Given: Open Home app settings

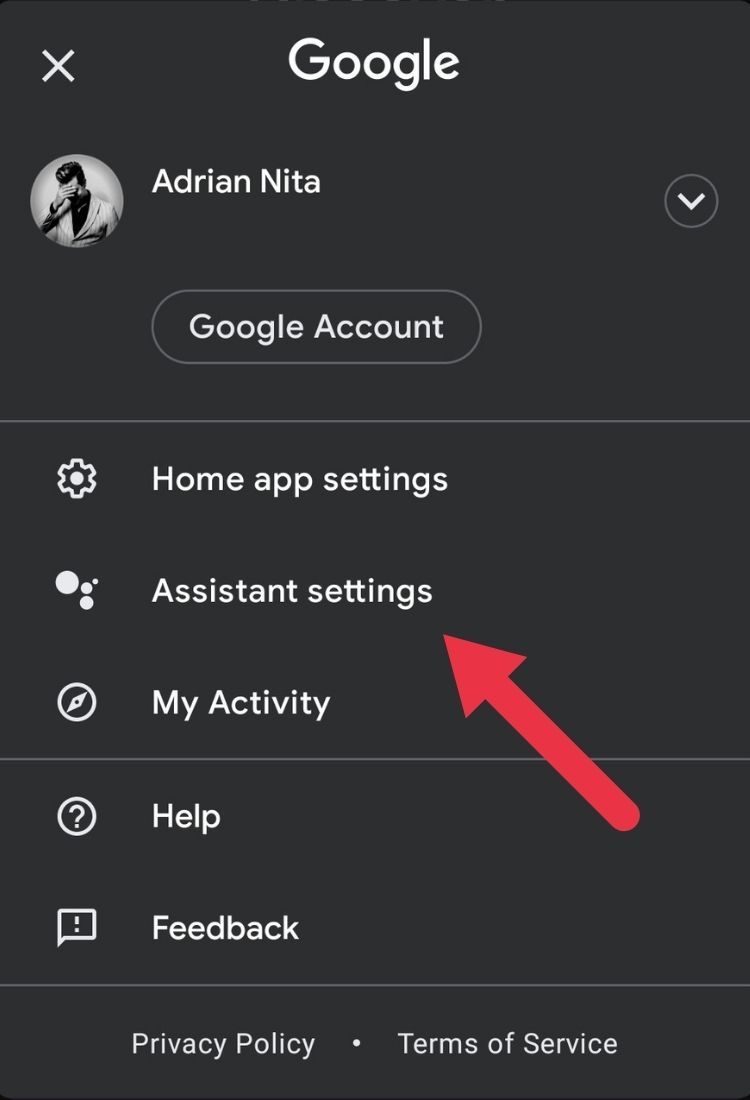Looking at the screenshot, I should (x=299, y=479).
